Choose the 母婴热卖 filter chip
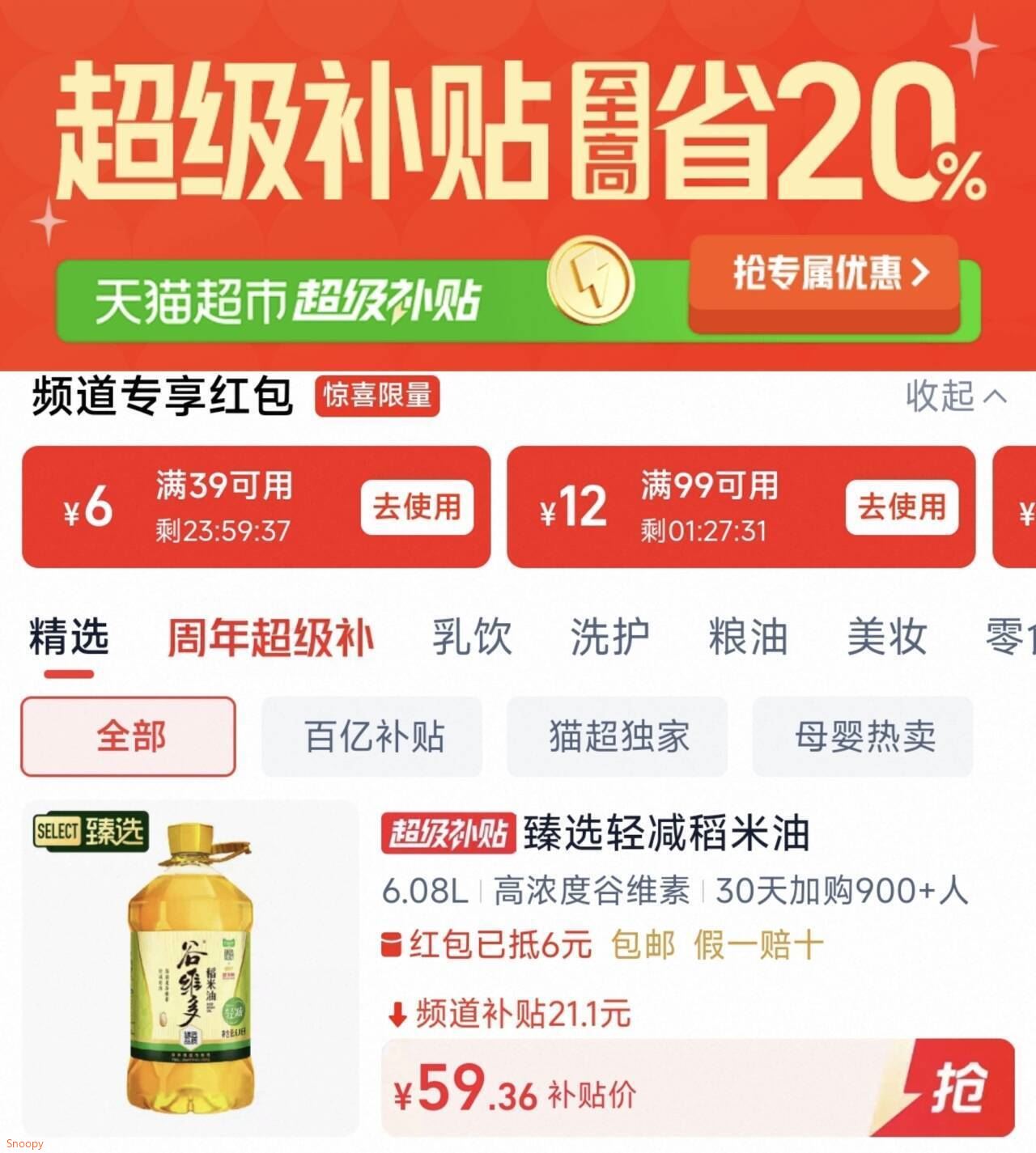The height and width of the screenshot is (1153, 1036). point(863,736)
